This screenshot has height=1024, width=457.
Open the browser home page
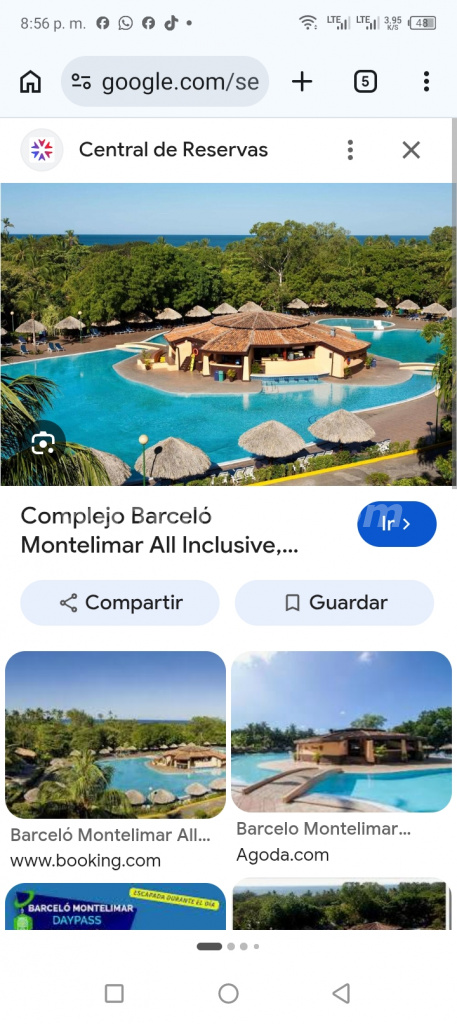coord(30,82)
